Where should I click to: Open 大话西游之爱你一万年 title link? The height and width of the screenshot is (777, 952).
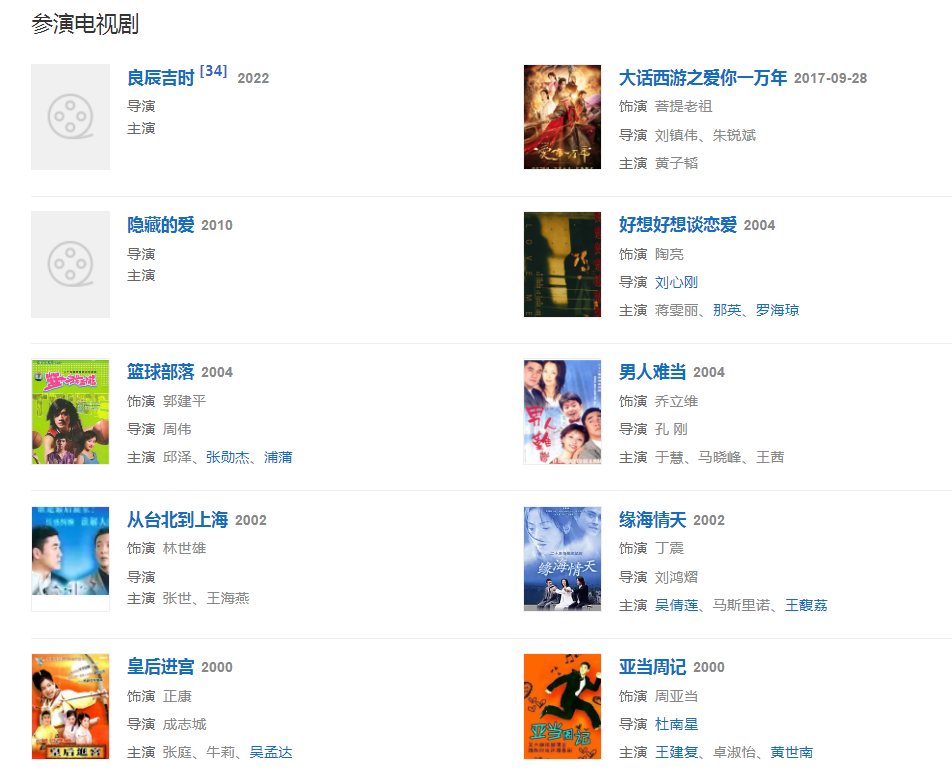tap(702, 78)
